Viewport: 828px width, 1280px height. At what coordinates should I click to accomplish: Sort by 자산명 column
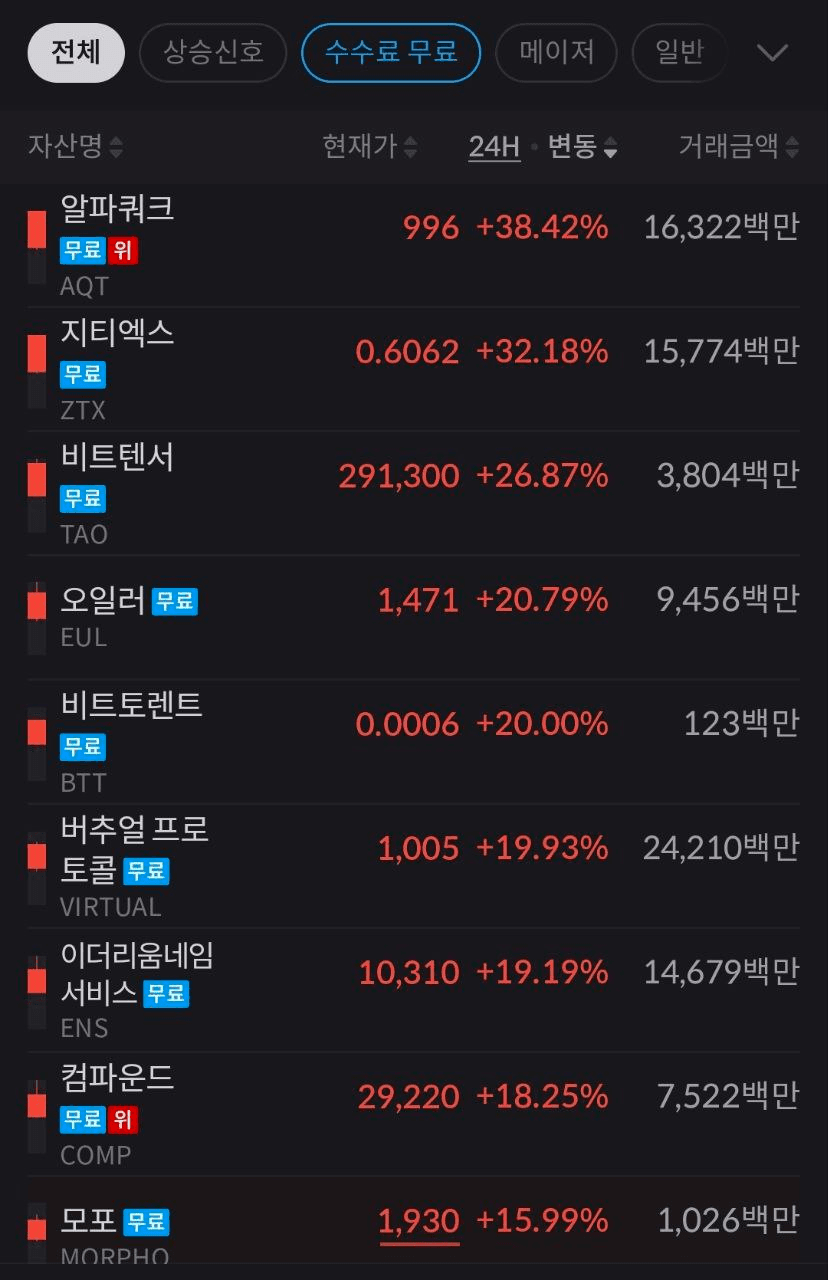75,147
